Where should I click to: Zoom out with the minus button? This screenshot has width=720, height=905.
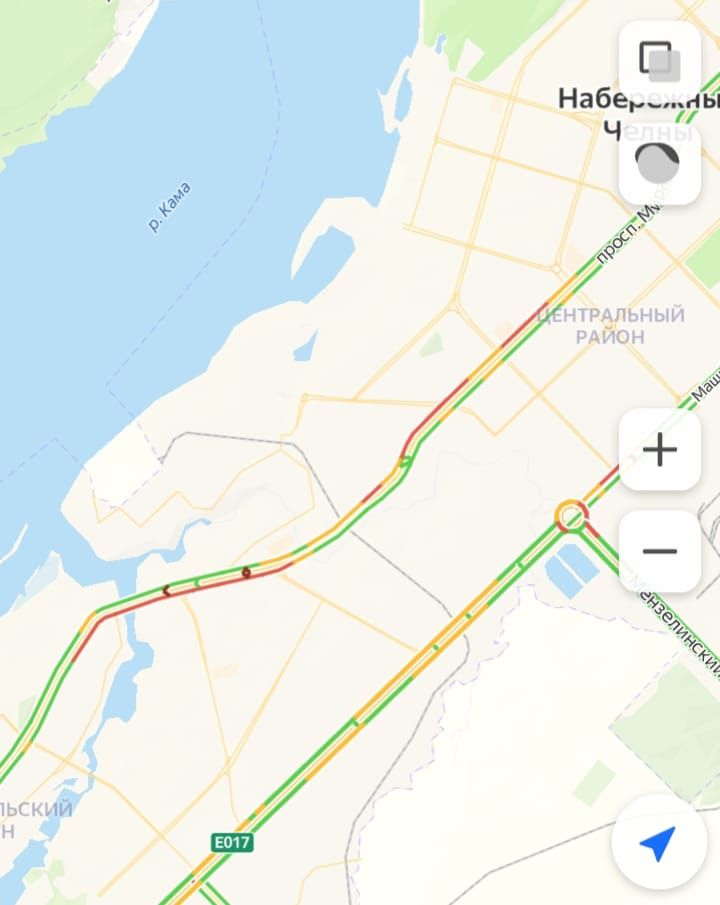pyautogui.click(x=659, y=551)
